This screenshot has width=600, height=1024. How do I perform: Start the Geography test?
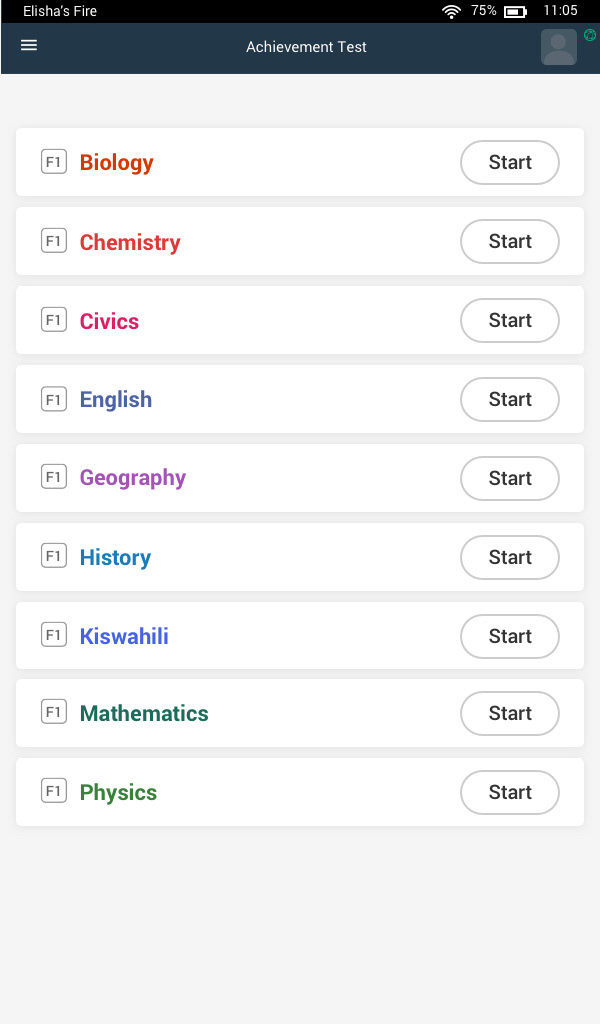pos(510,479)
